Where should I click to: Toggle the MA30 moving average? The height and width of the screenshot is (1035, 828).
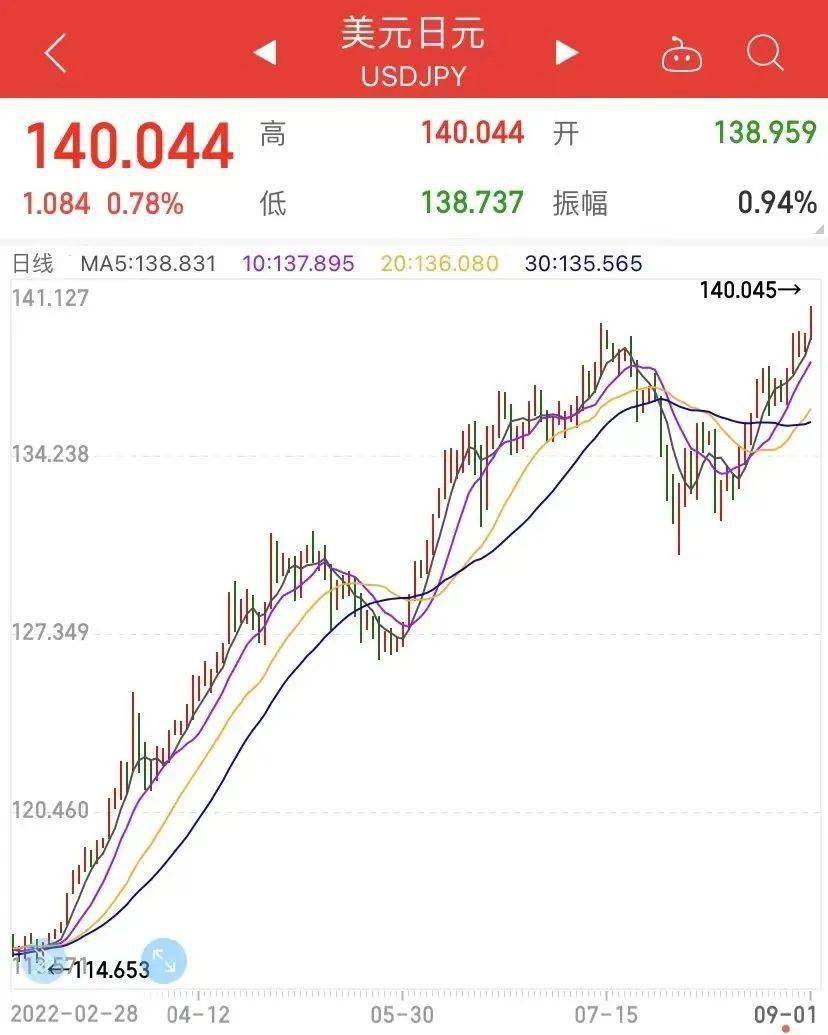point(585,264)
